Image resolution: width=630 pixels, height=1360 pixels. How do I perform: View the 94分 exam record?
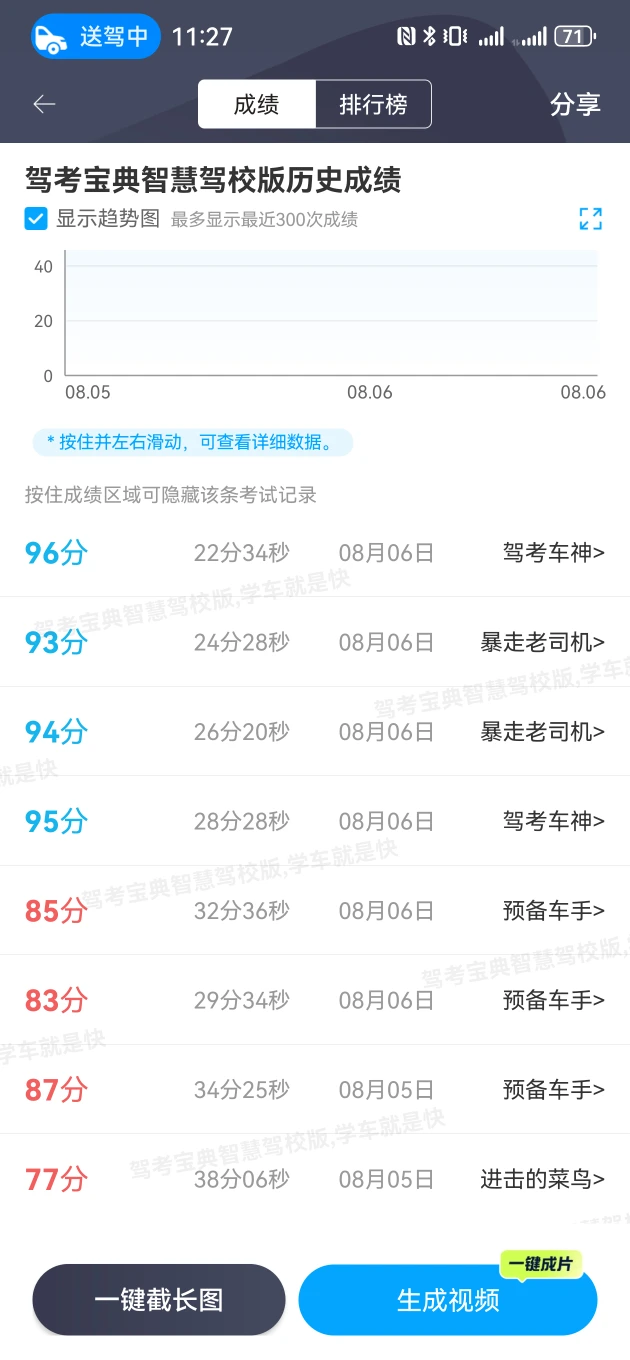tap(315, 732)
